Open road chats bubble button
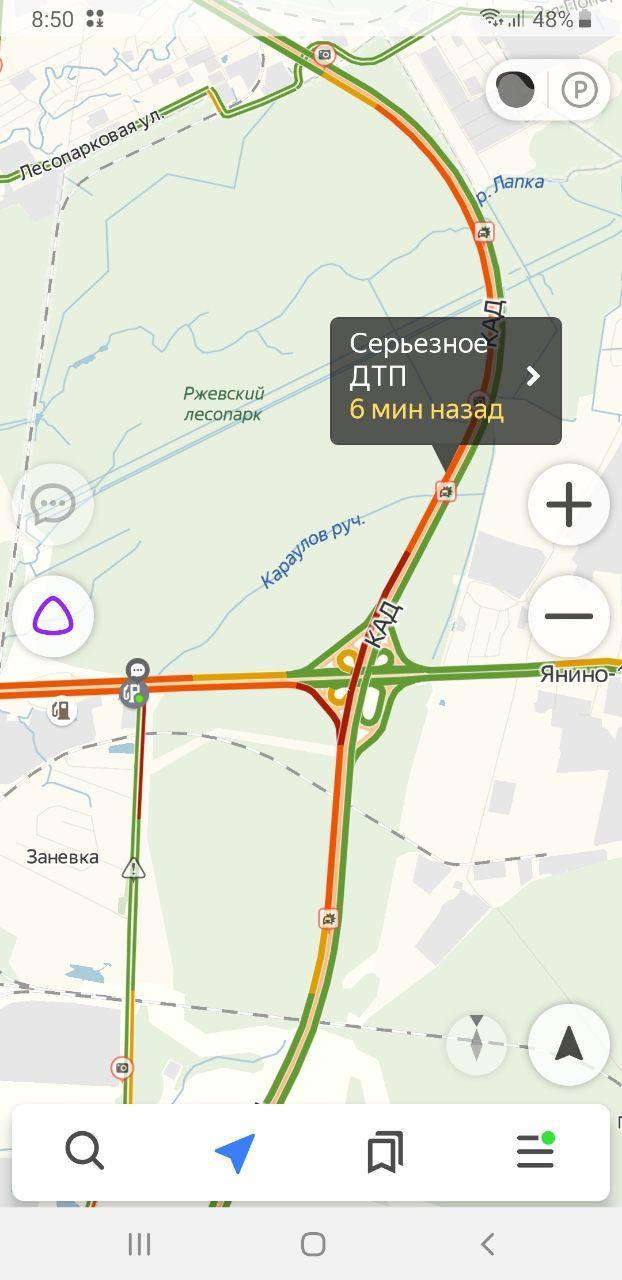Viewport: 622px width, 1280px height. 53,504
